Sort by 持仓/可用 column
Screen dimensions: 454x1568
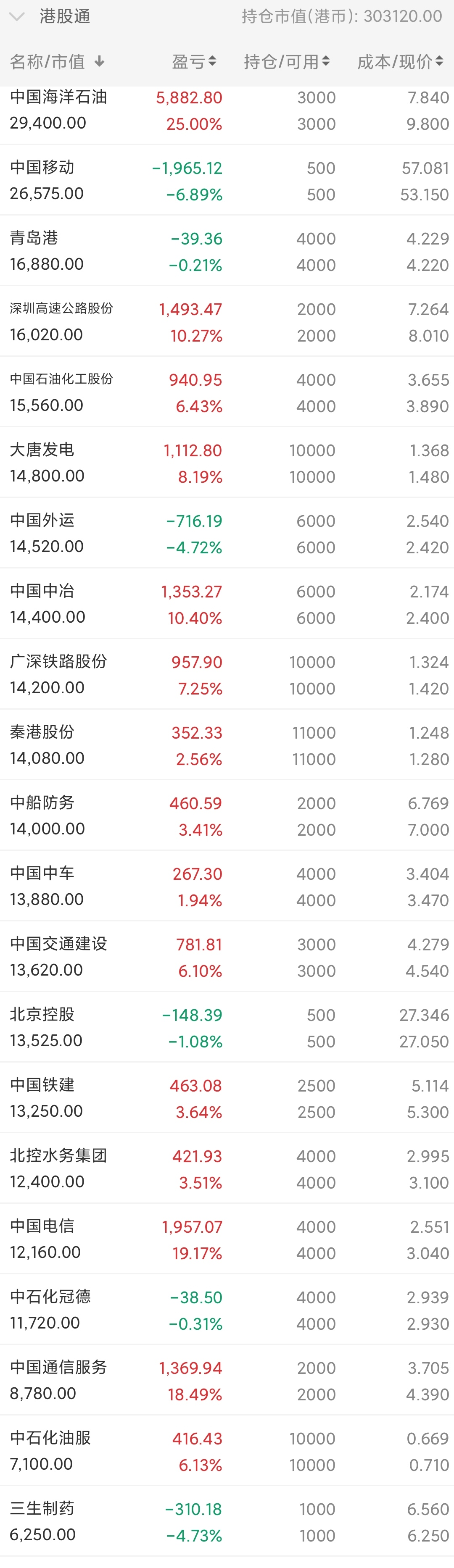pyautogui.click(x=286, y=61)
